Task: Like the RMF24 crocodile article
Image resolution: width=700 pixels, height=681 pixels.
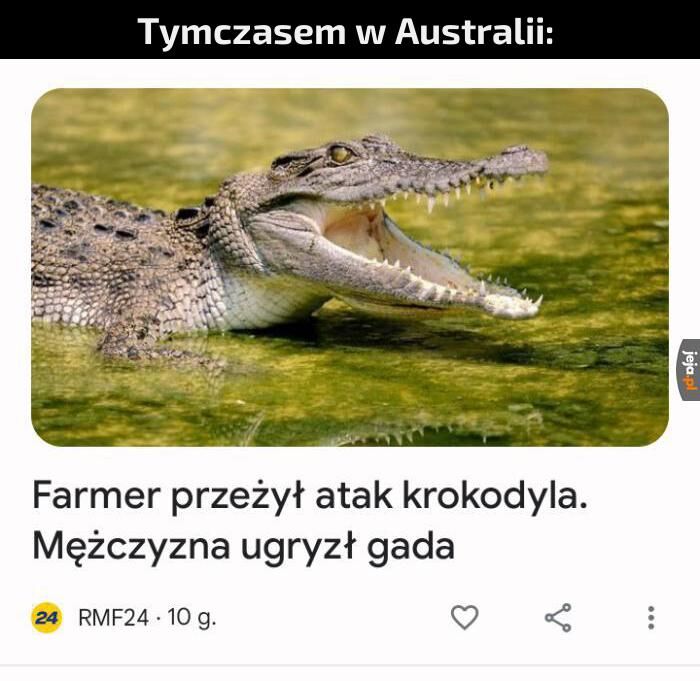Action: click(464, 617)
